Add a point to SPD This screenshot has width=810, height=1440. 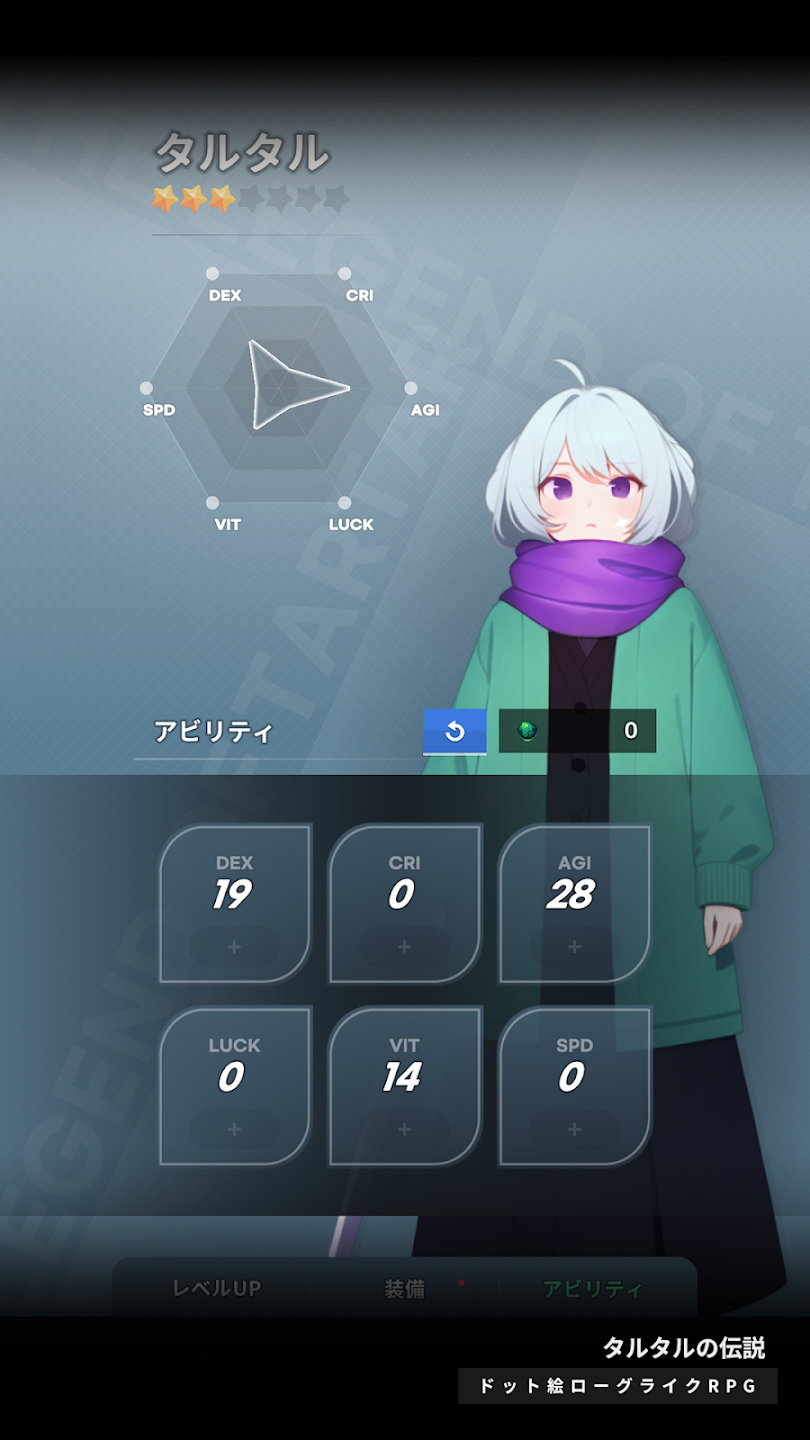574,1129
